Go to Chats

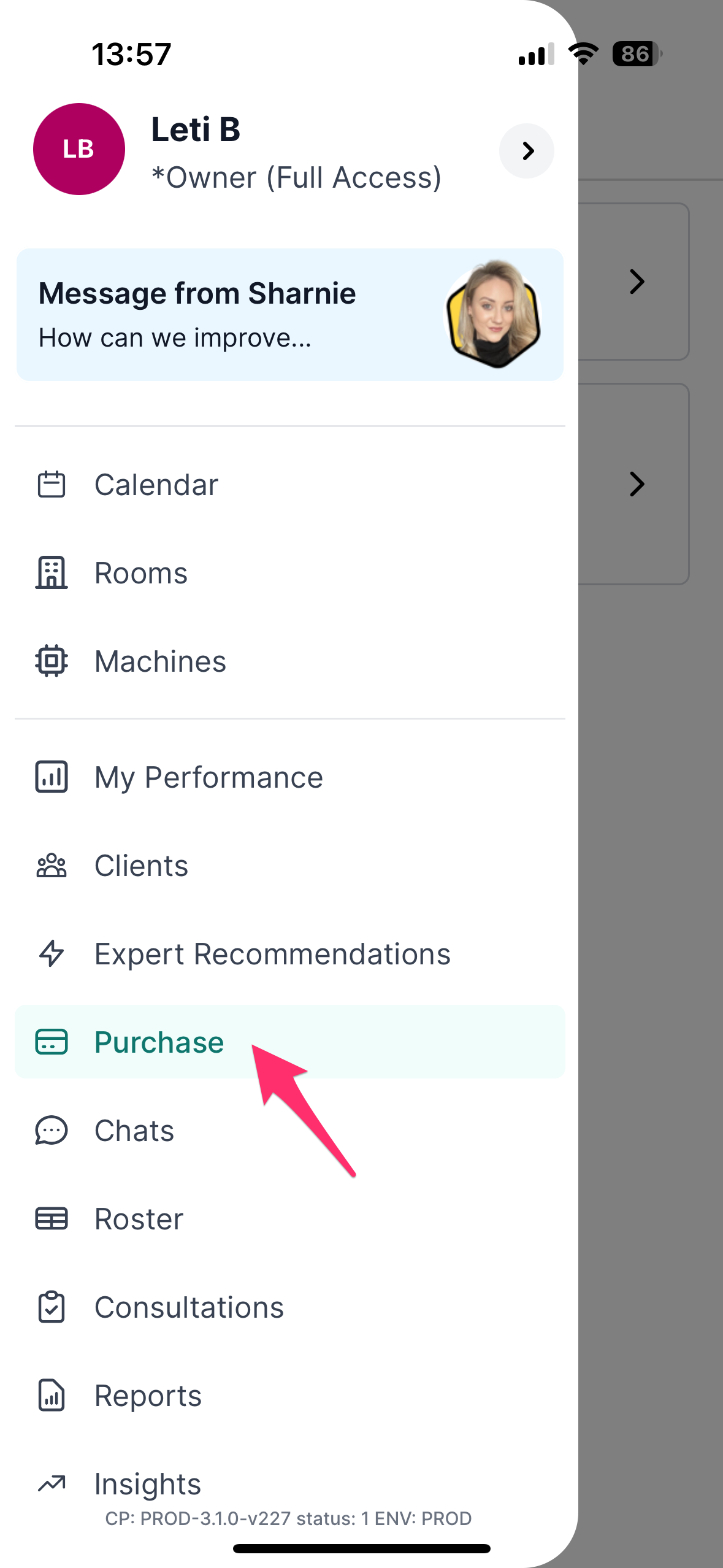click(x=289, y=1131)
